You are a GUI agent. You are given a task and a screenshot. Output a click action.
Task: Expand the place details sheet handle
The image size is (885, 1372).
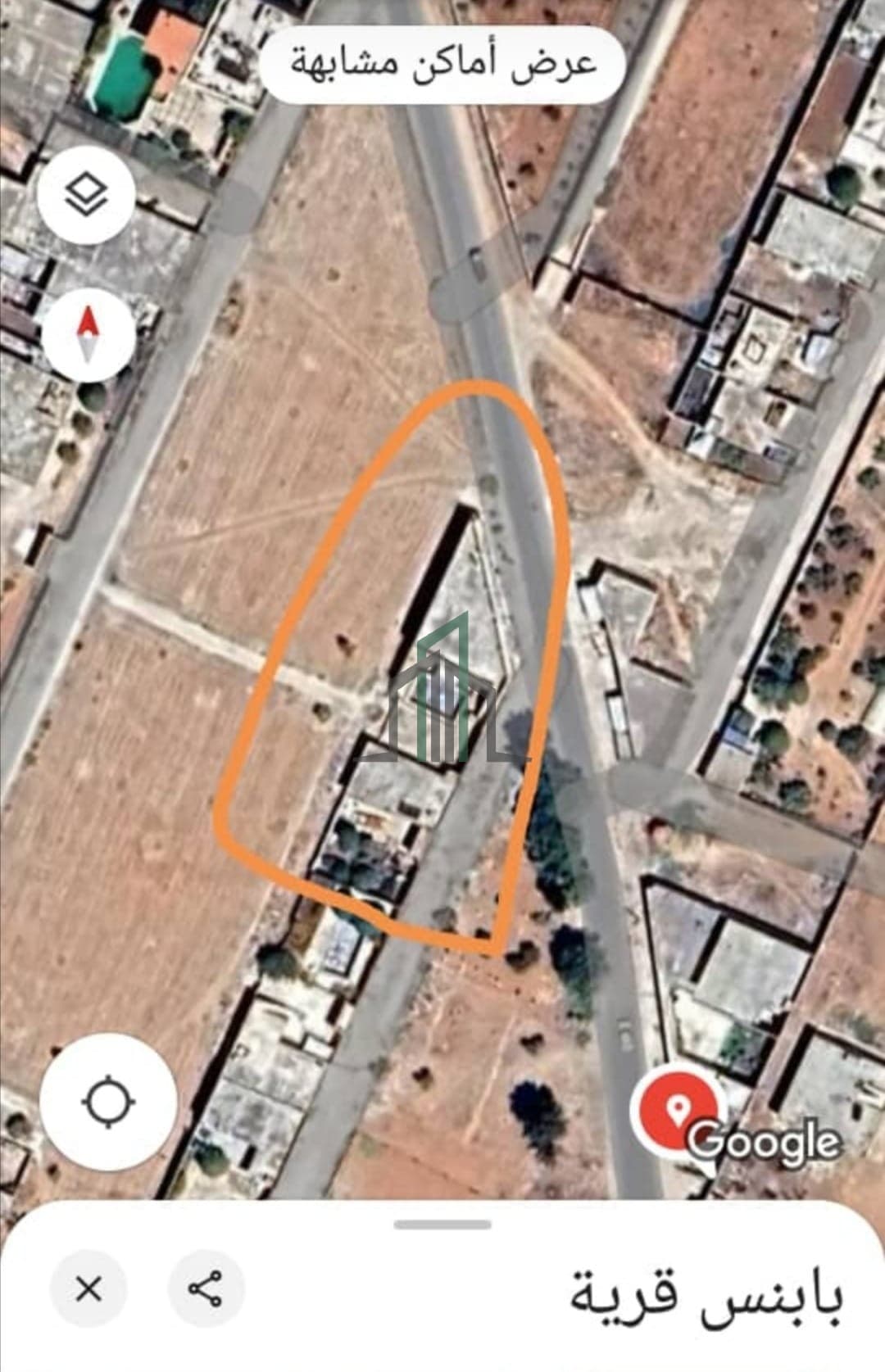pos(442,1225)
